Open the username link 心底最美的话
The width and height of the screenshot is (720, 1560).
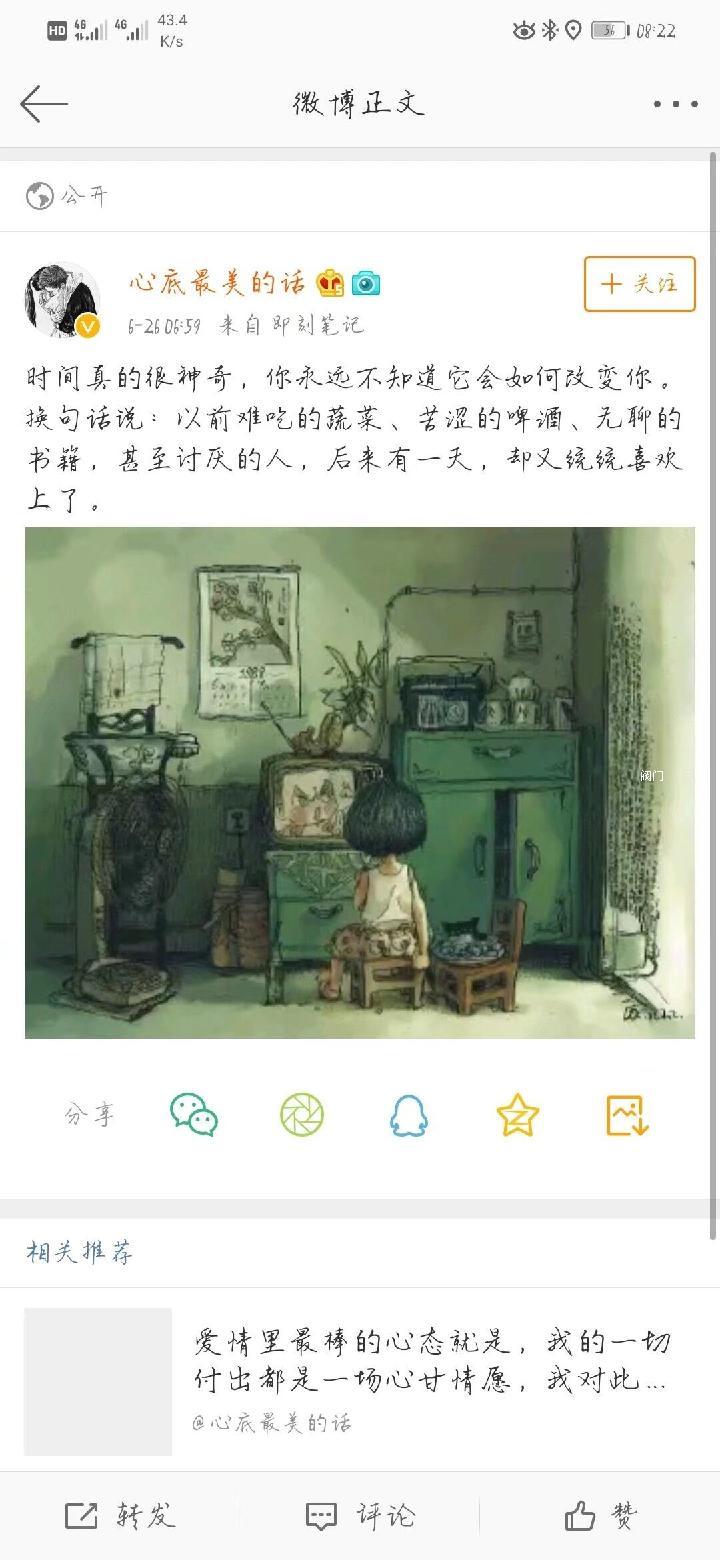point(217,283)
